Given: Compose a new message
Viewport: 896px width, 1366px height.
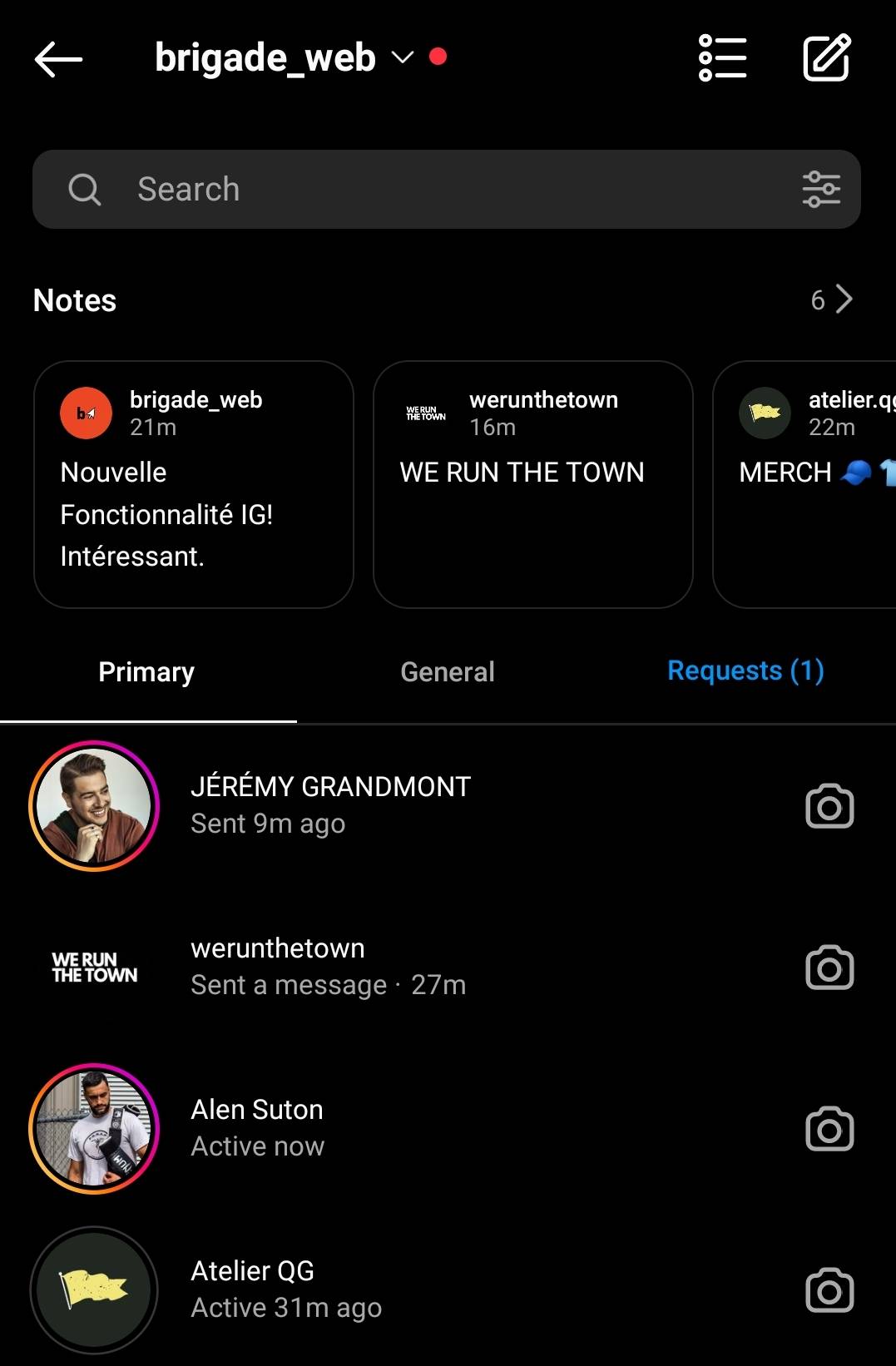Looking at the screenshot, I should (x=826, y=58).
